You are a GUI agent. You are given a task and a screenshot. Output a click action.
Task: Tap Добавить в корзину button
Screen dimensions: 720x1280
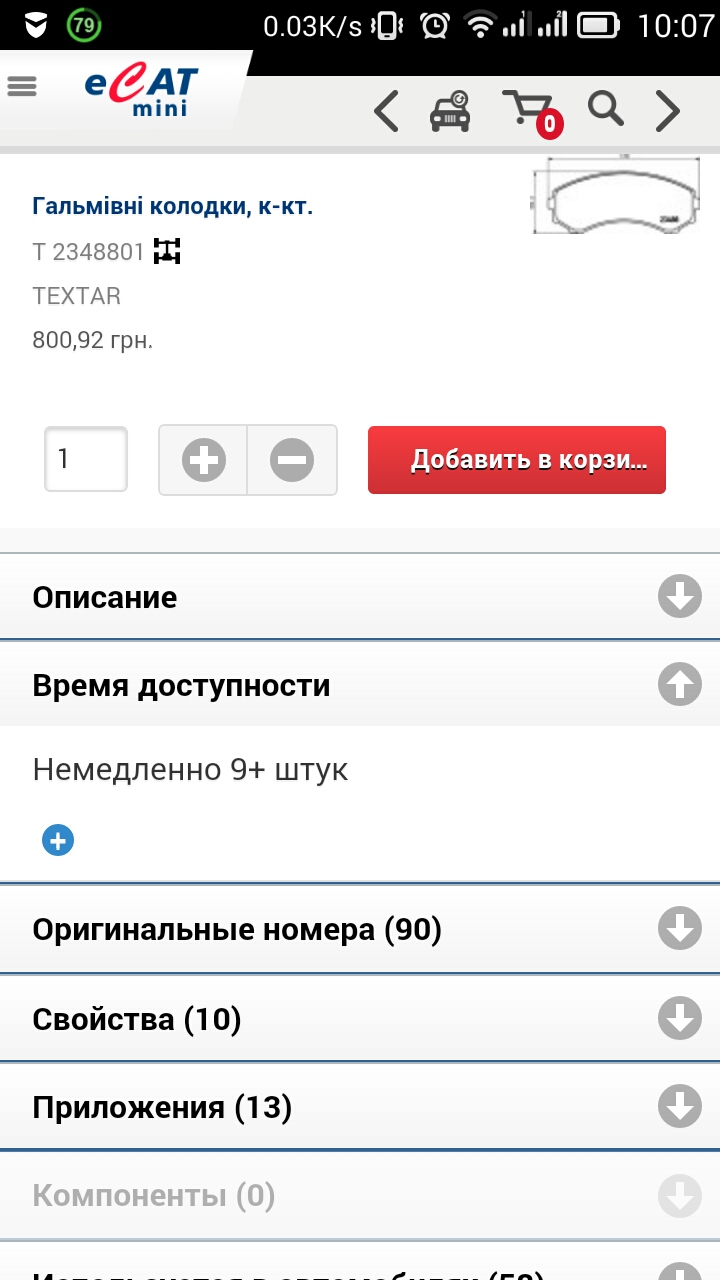click(517, 460)
